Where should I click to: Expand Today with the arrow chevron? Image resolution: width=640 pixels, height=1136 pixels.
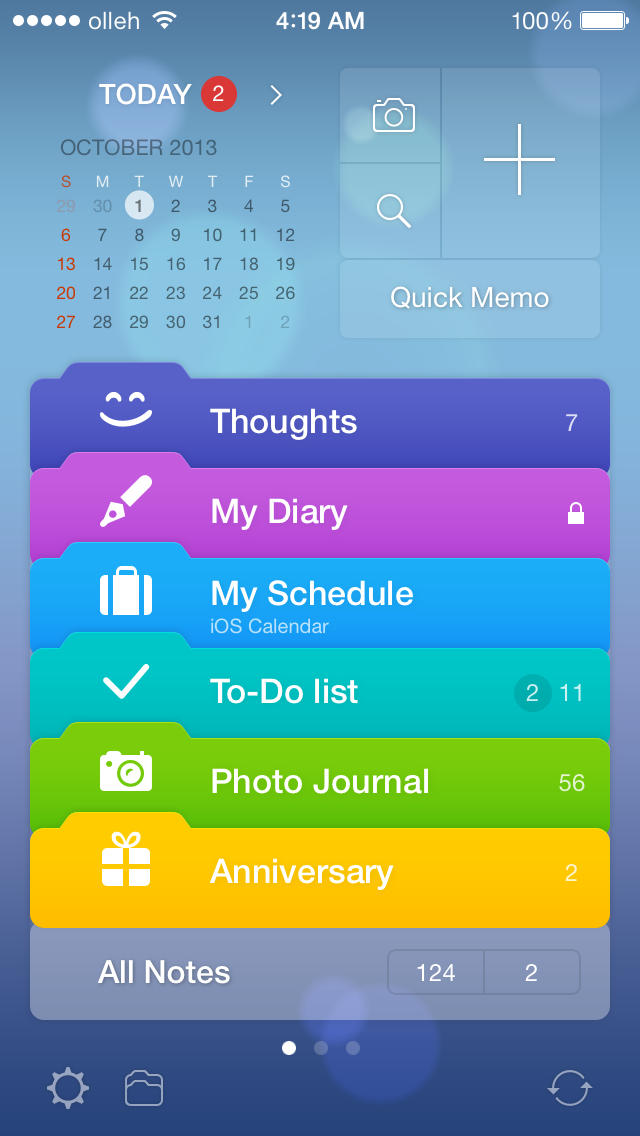276,95
